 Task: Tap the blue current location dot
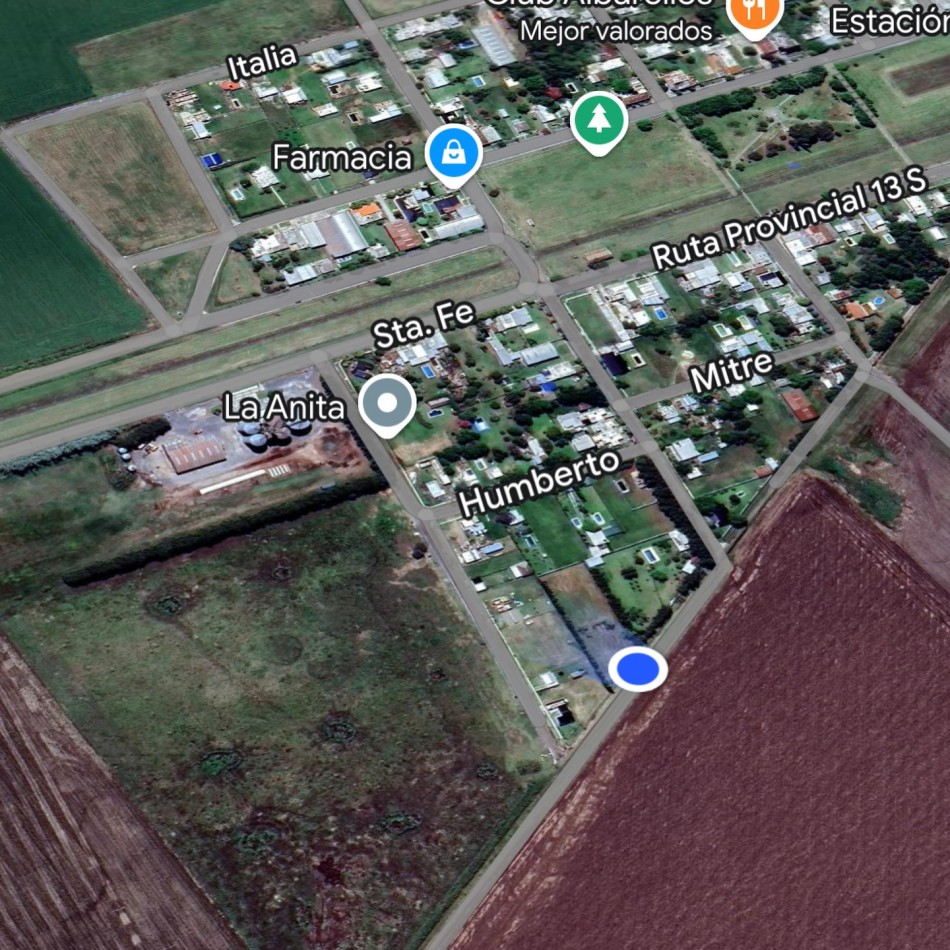coord(638,669)
